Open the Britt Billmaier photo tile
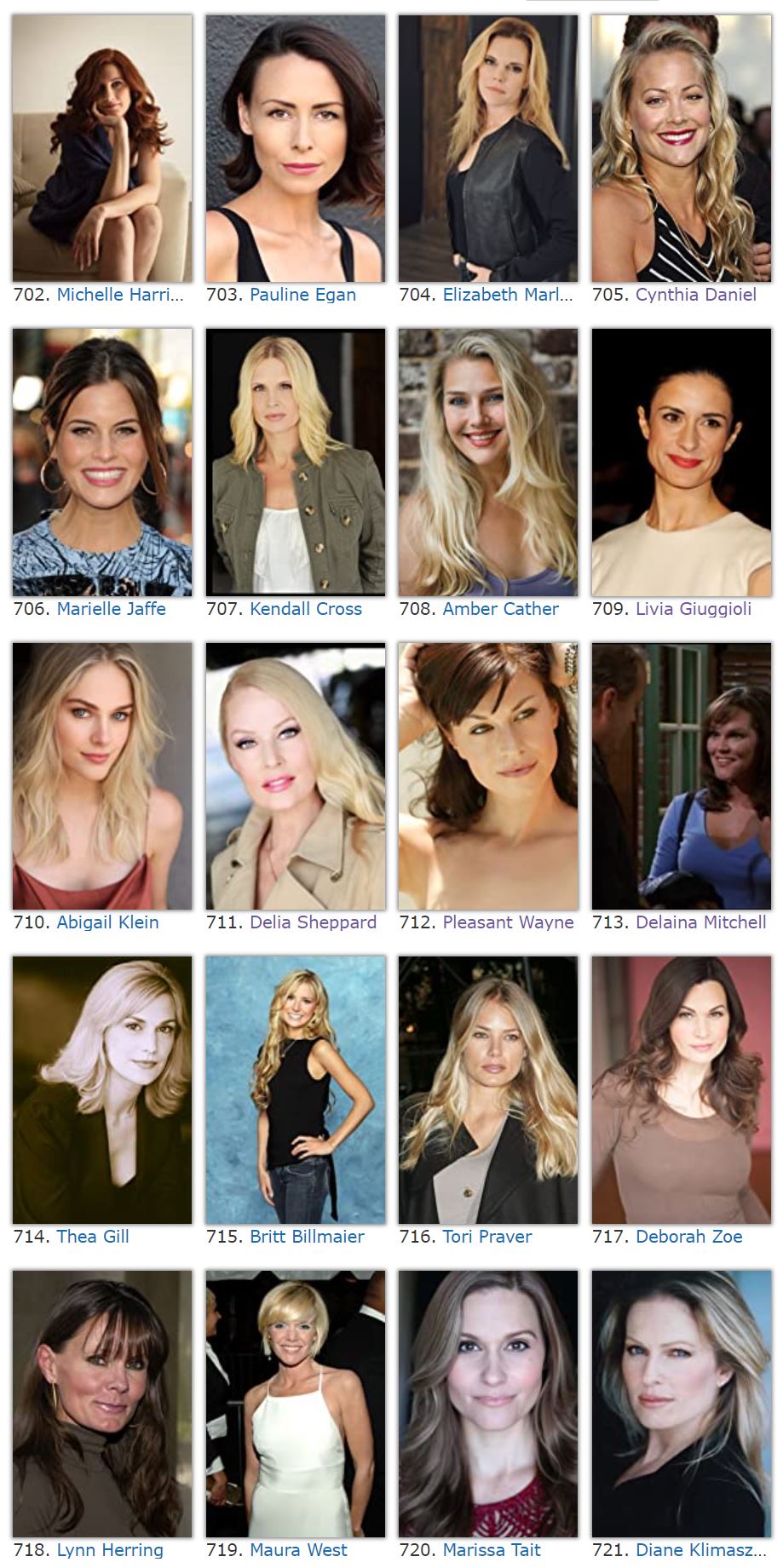783x1568 pixels. (x=296, y=1090)
